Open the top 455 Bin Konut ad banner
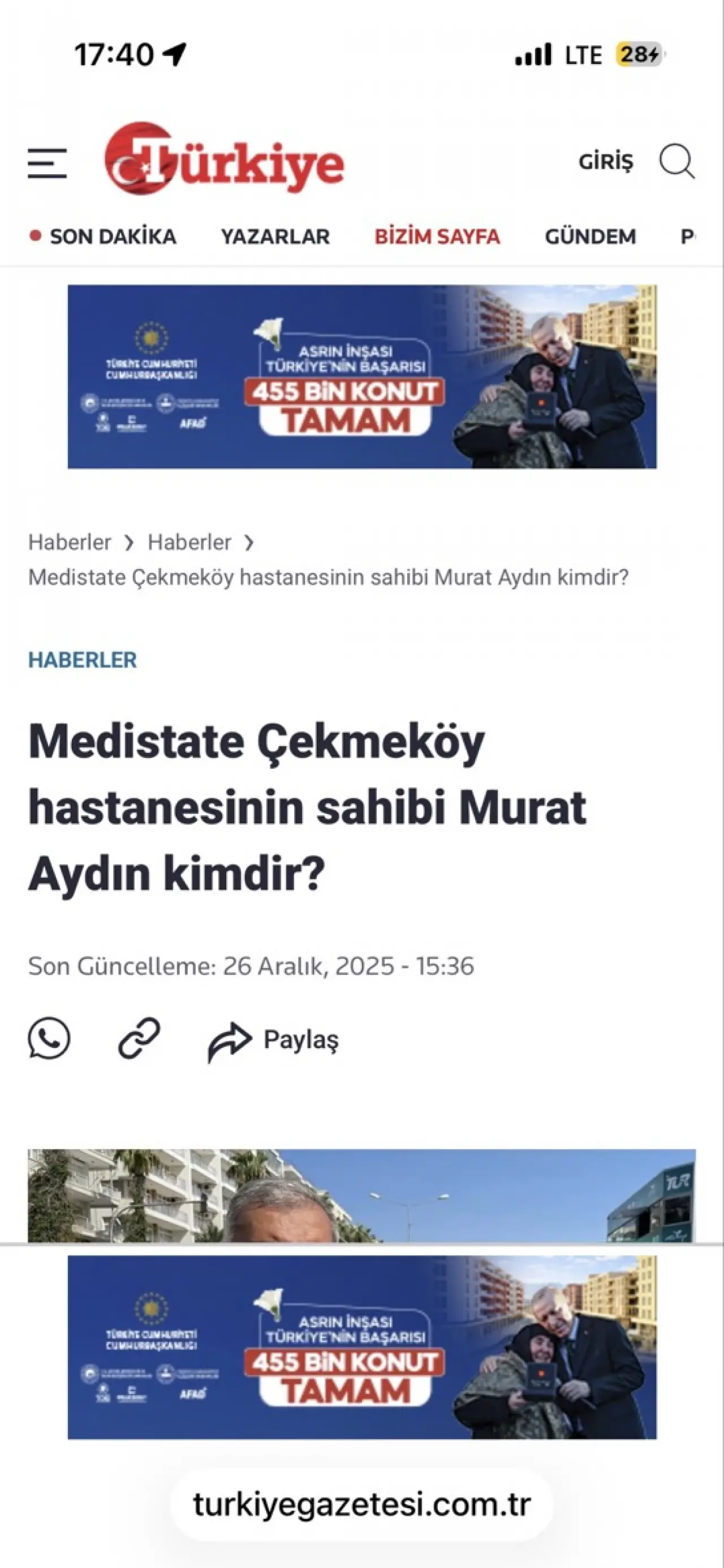 (x=361, y=377)
